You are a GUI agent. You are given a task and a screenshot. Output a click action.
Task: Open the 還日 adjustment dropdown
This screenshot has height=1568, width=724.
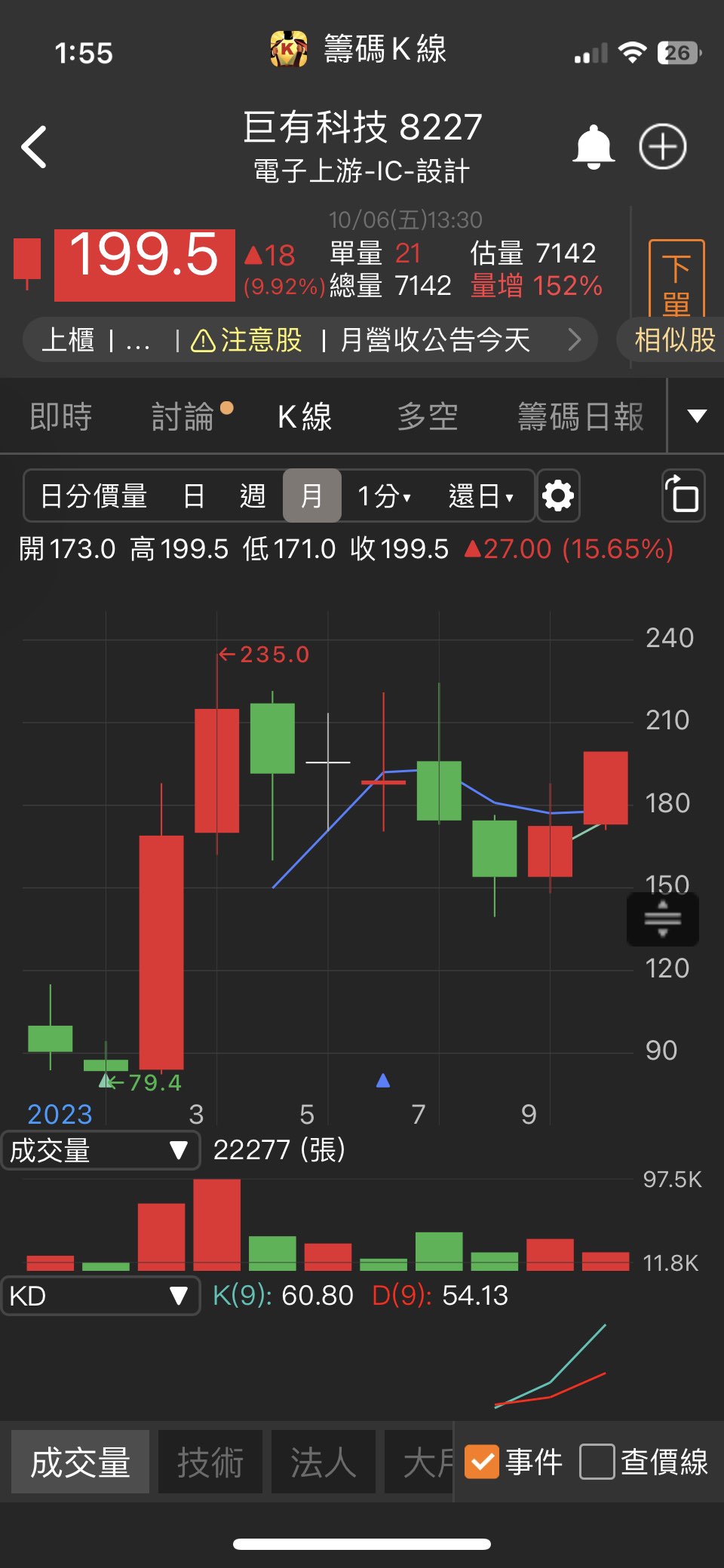(480, 496)
